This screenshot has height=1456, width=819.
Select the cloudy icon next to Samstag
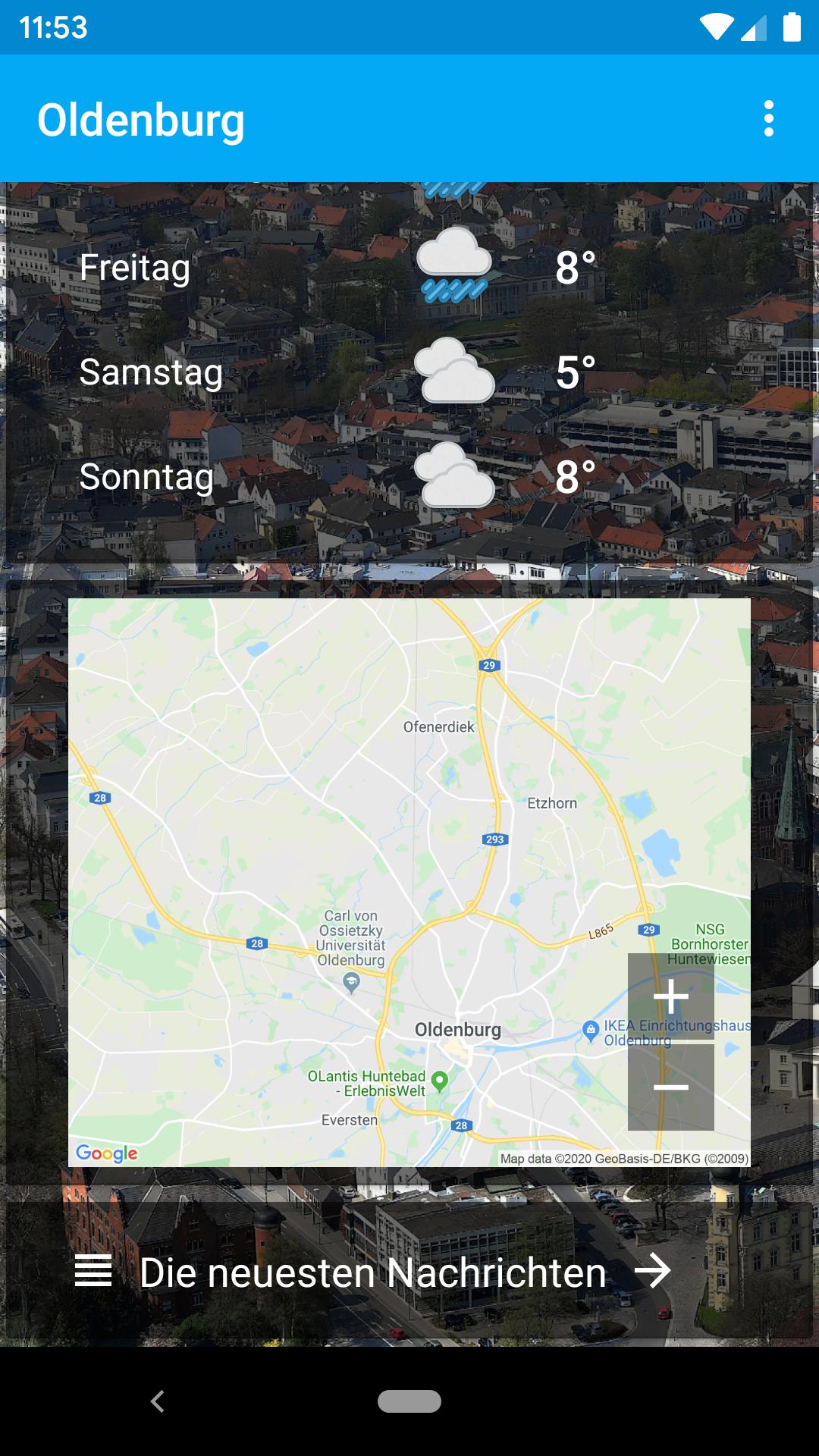coord(455,372)
